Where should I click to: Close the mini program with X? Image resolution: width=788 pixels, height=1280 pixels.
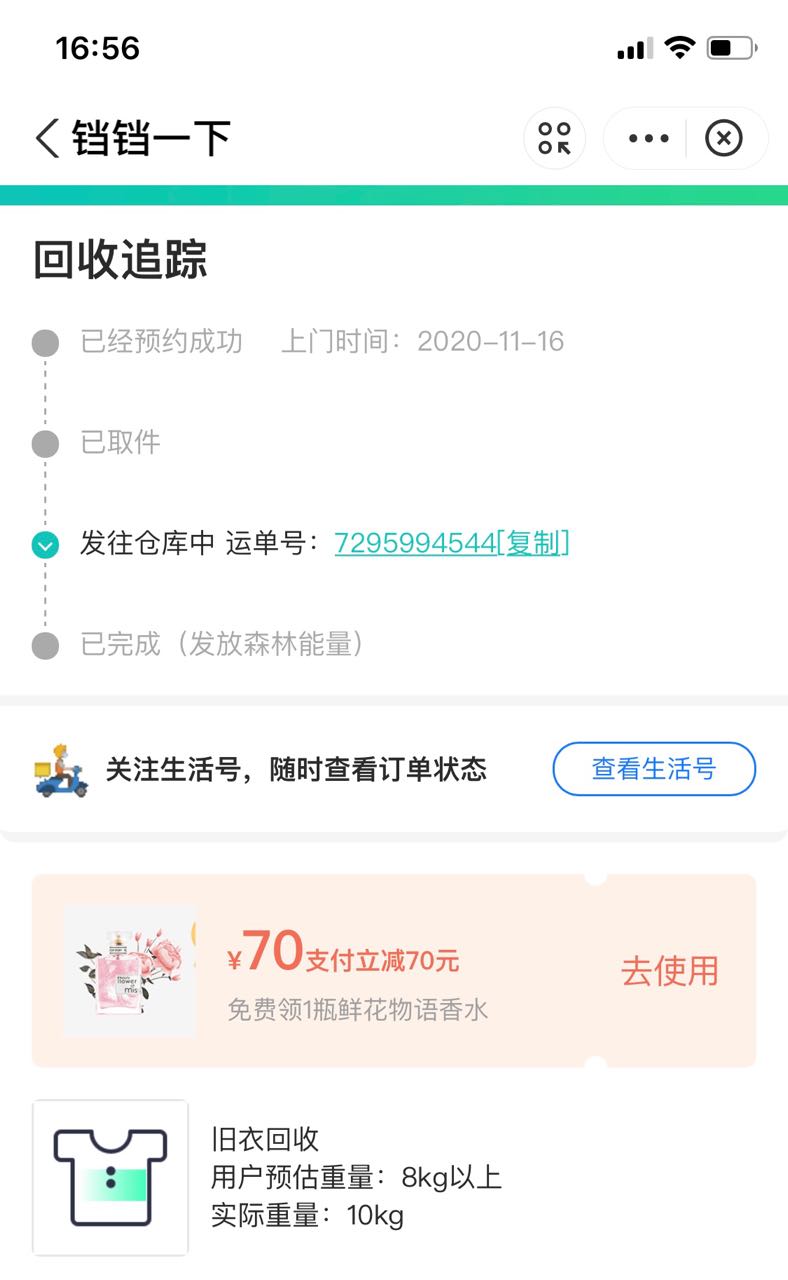[724, 138]
